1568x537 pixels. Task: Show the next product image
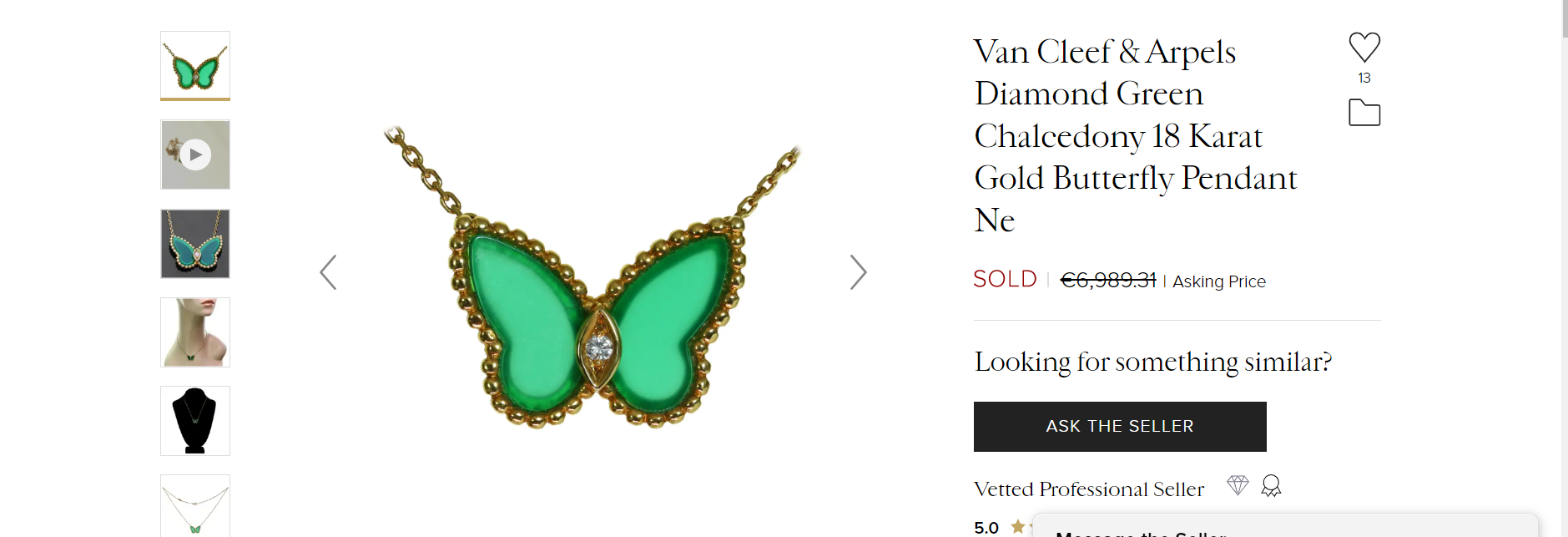pos(858,272)
